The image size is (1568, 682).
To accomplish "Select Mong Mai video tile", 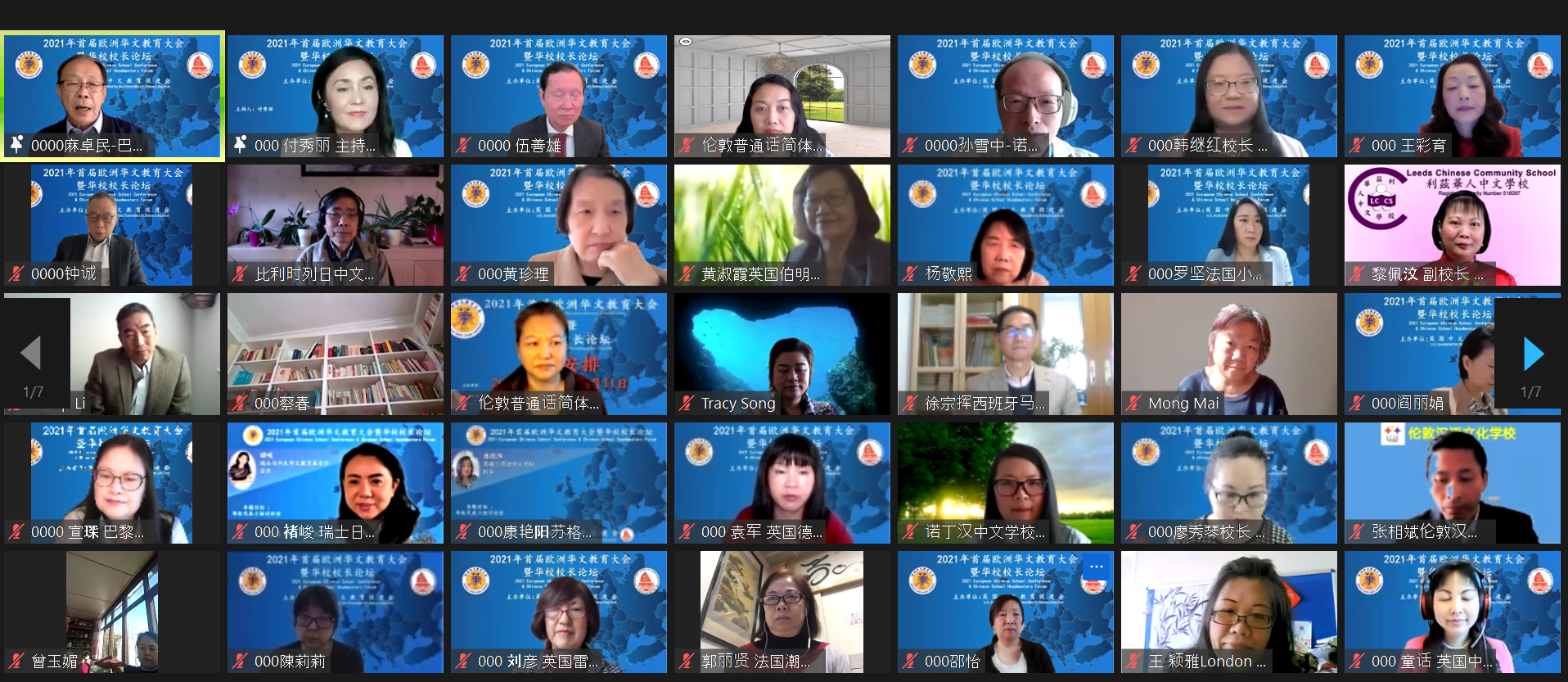I will 1228,354.
